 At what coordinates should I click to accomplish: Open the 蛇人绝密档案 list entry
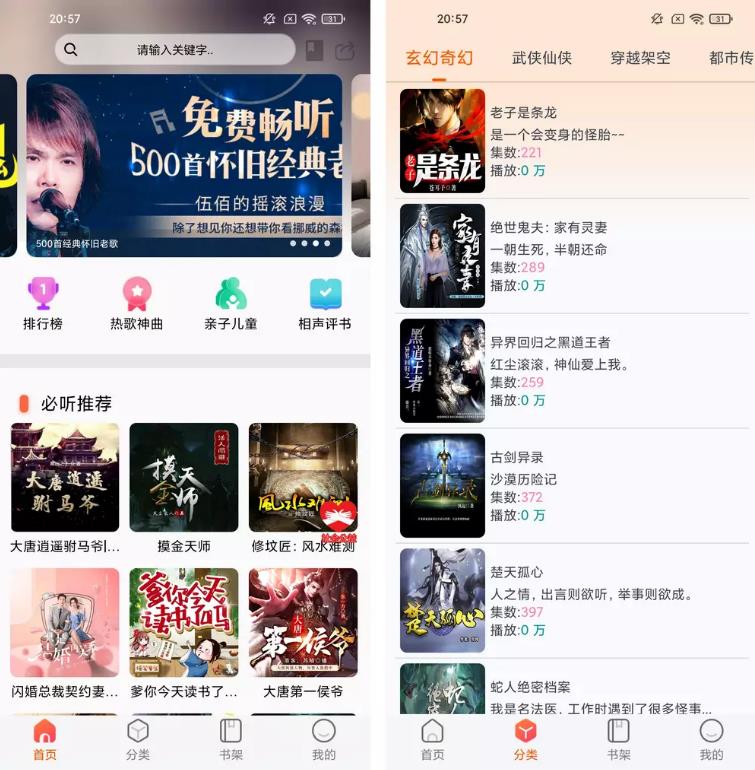click(570, 695)
